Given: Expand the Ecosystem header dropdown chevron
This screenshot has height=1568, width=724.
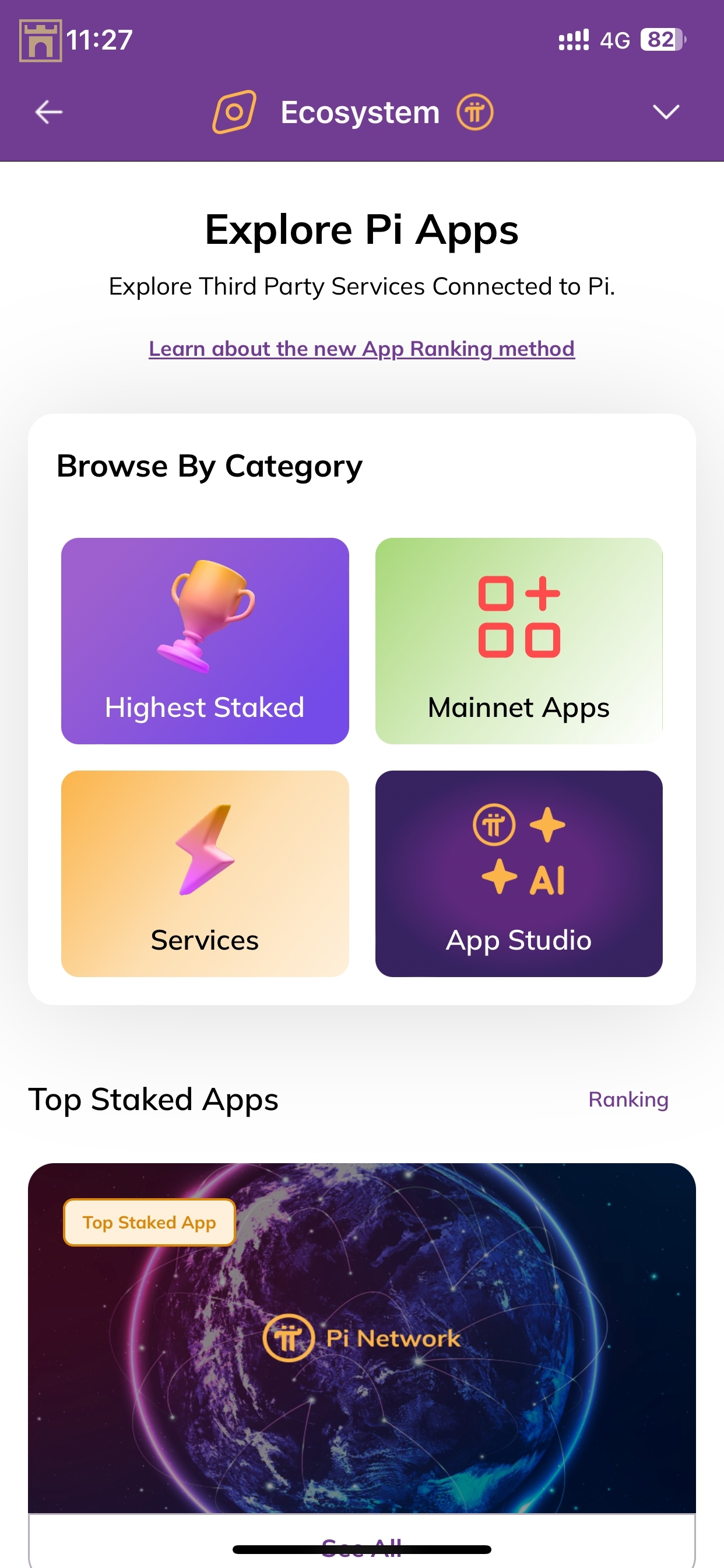Looking at the screenshot, I should (665, 112).
